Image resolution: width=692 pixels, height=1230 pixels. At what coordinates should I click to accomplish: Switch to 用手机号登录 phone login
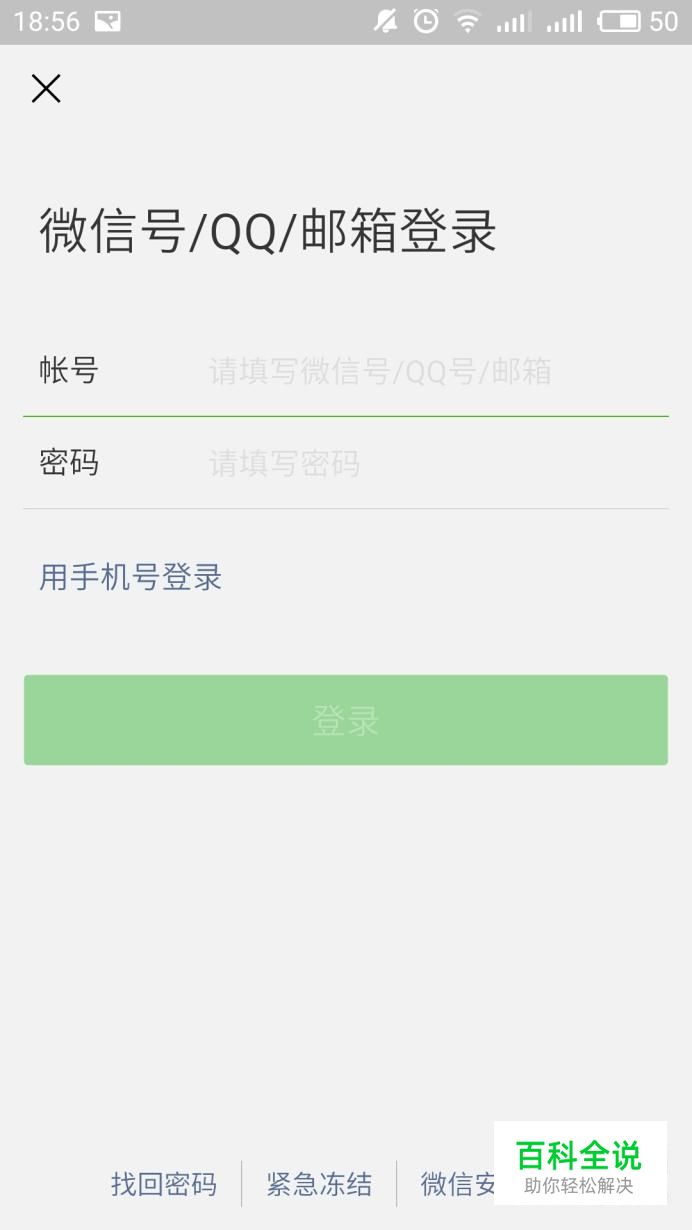pyautogui.click(x=130, y=577)
